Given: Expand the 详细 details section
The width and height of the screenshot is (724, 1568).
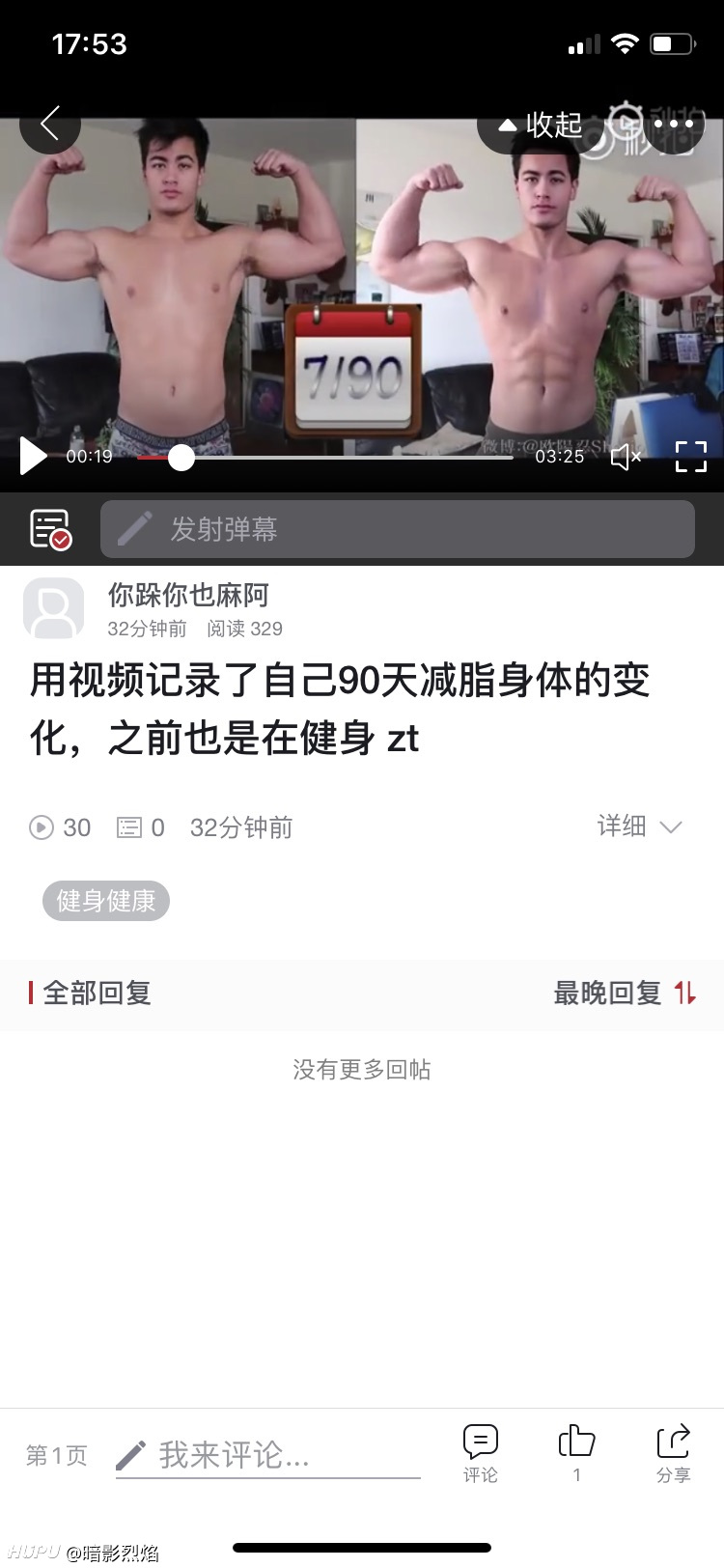Looking at the screenshot, I should [640, 826].
